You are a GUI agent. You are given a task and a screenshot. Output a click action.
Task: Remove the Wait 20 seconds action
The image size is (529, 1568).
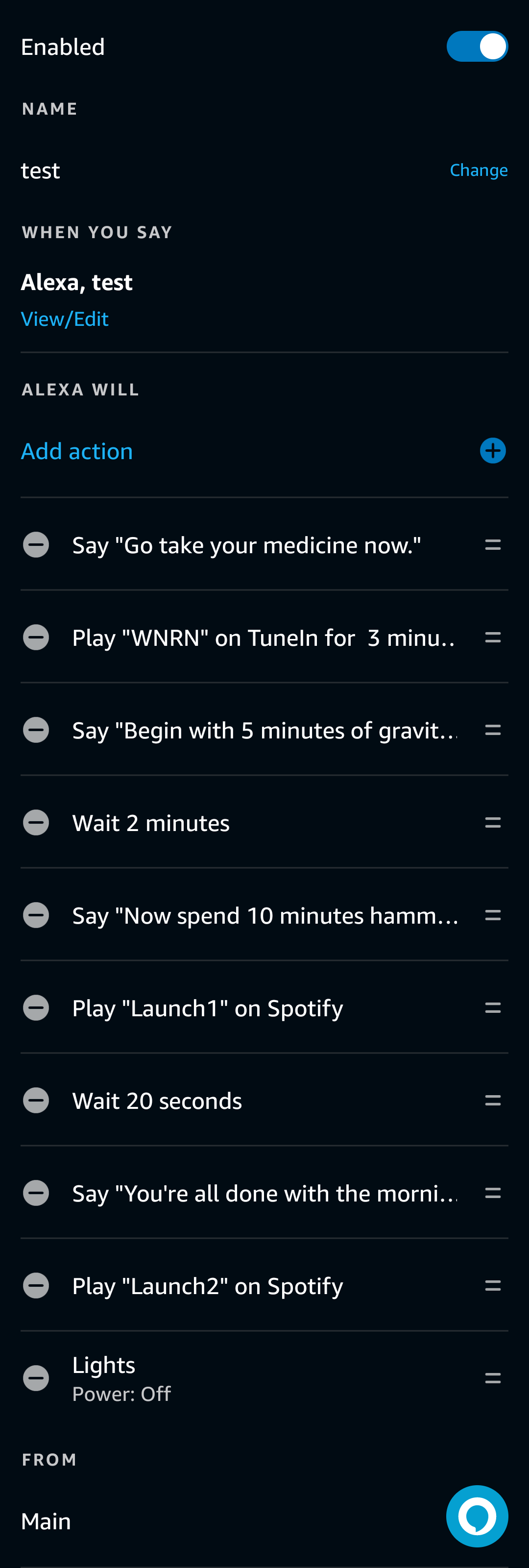tap(36, 1101)
